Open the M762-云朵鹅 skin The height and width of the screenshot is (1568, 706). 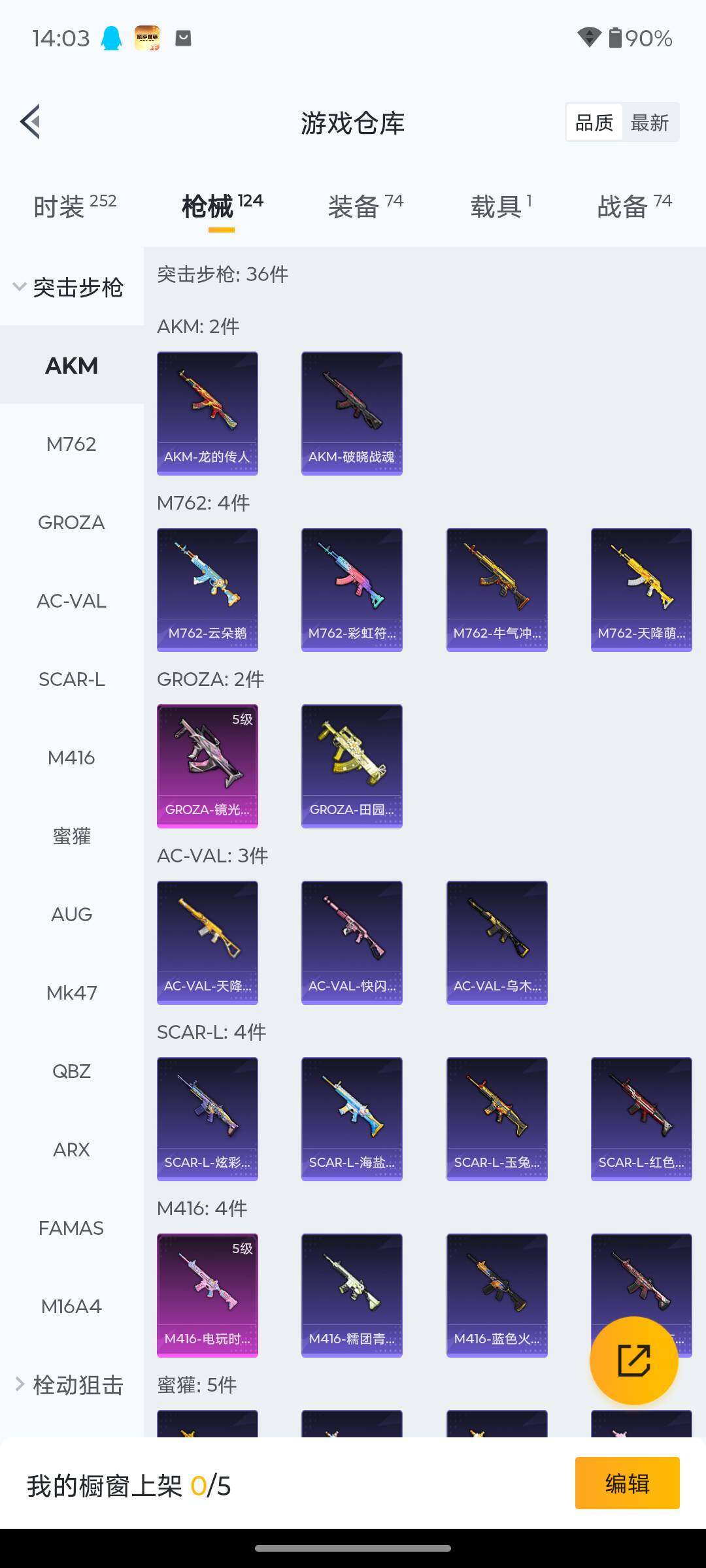point(207,589)
